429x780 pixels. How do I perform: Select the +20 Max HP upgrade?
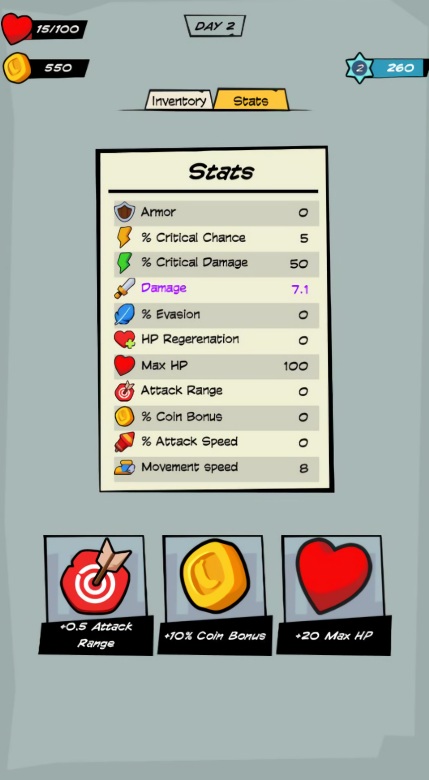[x=333, y=594]
